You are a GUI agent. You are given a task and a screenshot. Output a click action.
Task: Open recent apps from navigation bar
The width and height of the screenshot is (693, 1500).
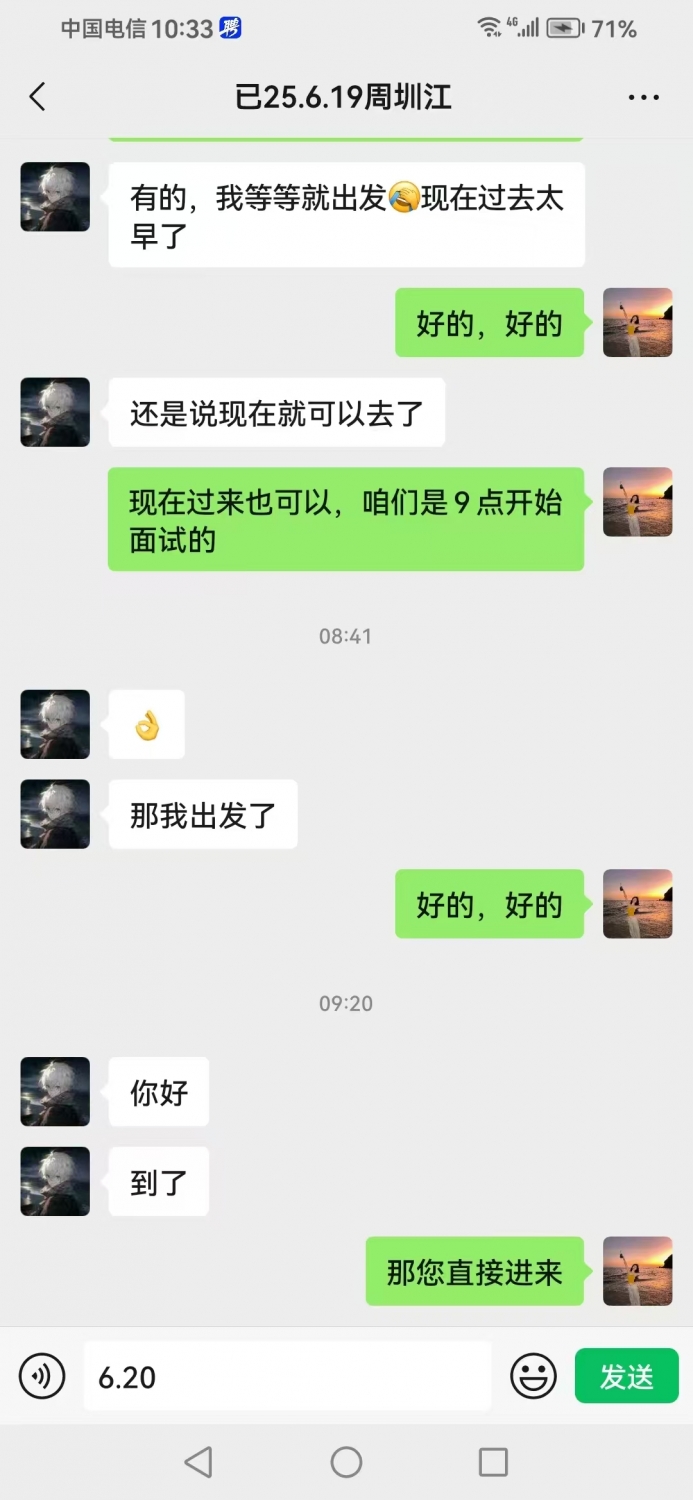click(x=493, y=1462)
